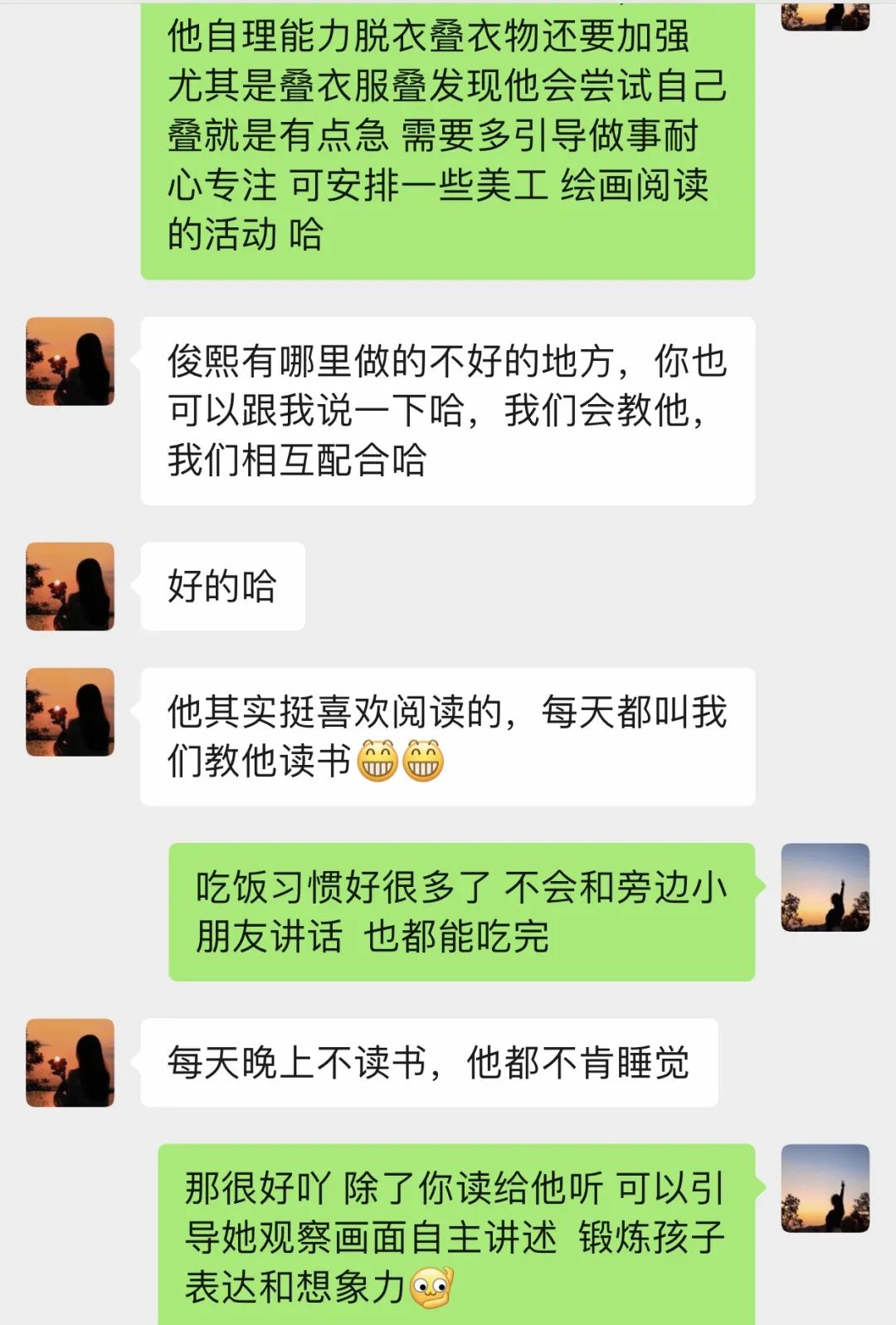Screen dimensions: 896x1325
Task: Tap avatar next to 好的哈 message
Action: coord(70,587)
